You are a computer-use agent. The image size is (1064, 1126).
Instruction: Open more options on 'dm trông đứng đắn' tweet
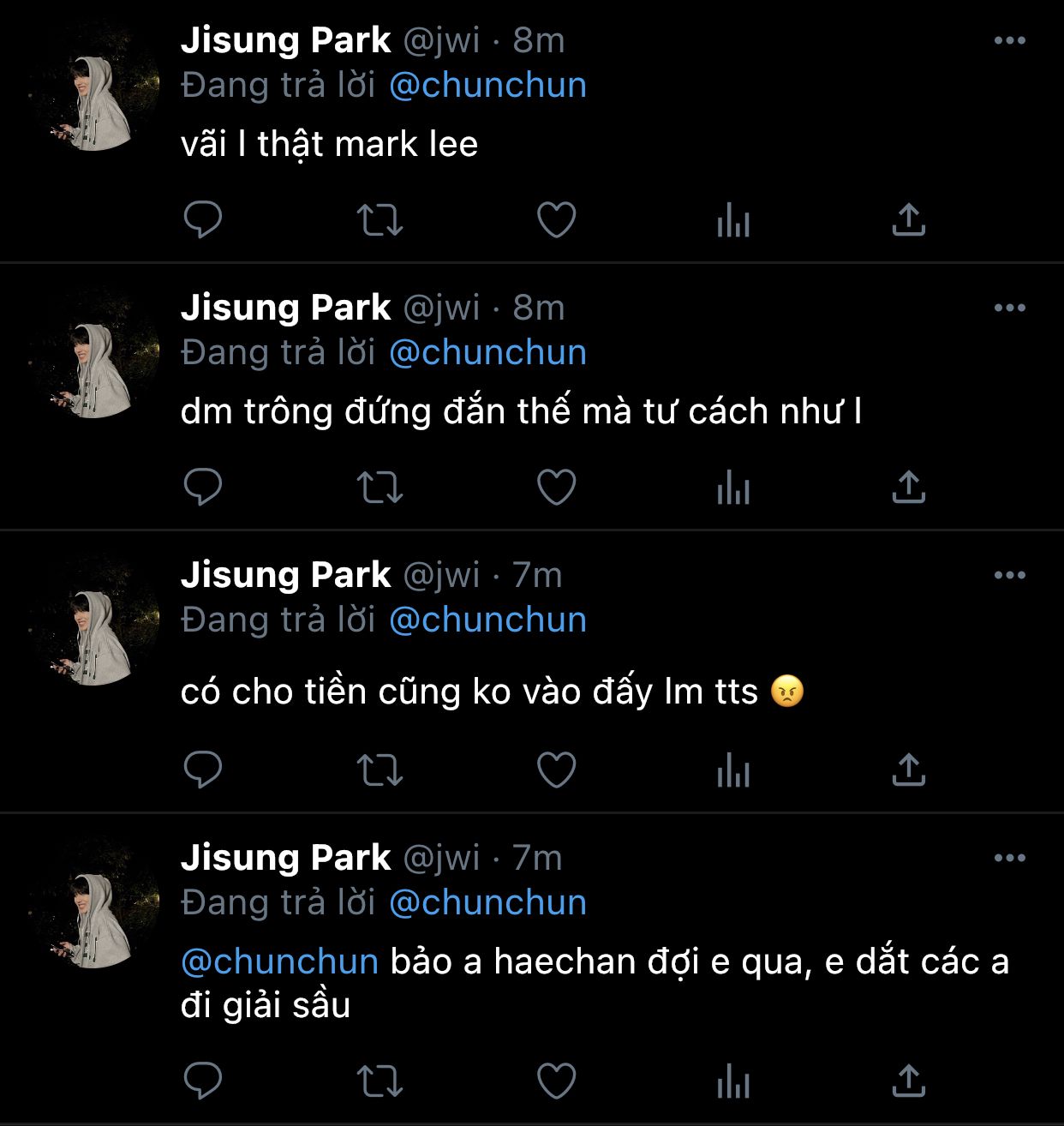(x=1009, y=308)
